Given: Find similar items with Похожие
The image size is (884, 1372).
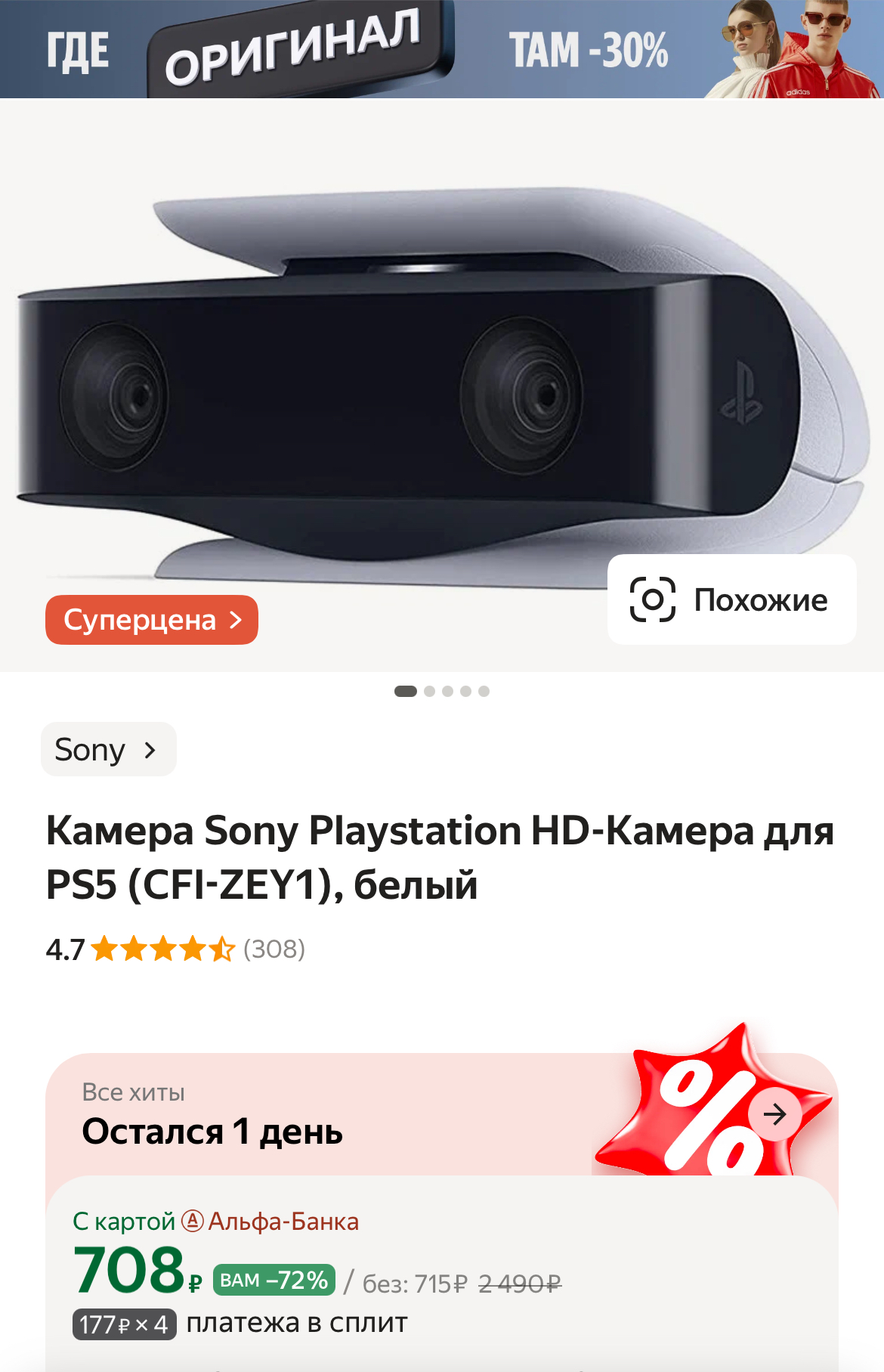Looking at the screenshot, I should 731,599.
